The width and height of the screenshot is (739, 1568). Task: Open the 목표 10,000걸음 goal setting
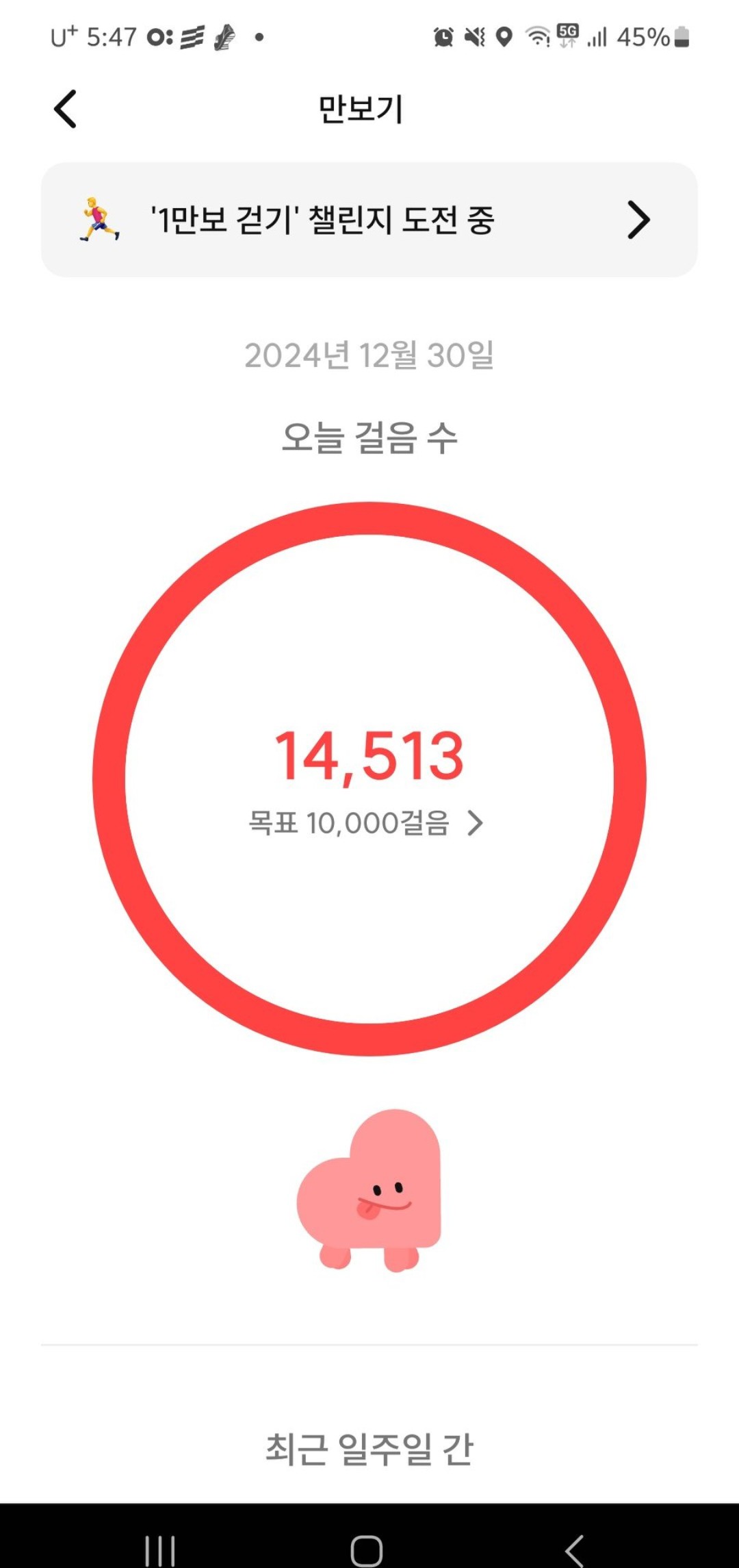click(366, 823)
